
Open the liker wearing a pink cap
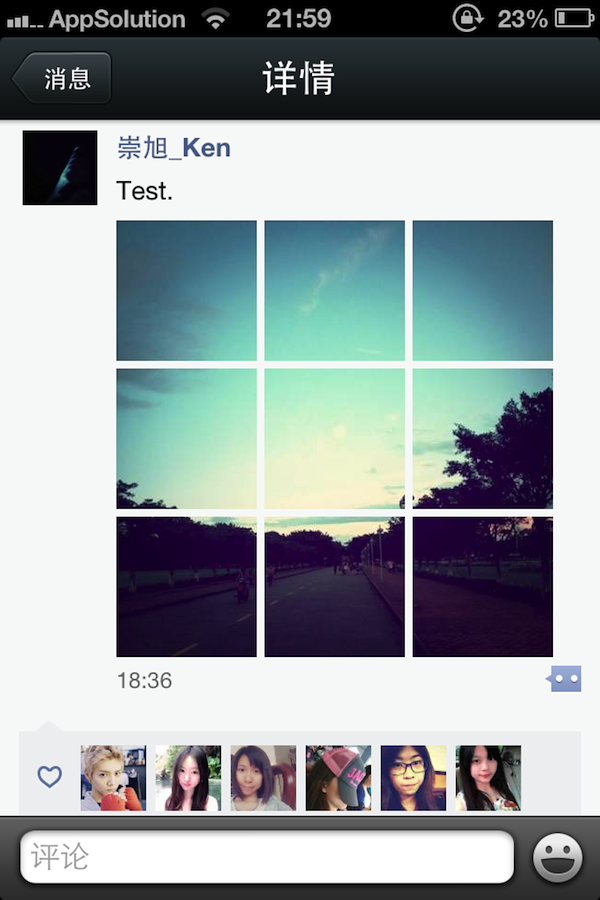(338, 778)
